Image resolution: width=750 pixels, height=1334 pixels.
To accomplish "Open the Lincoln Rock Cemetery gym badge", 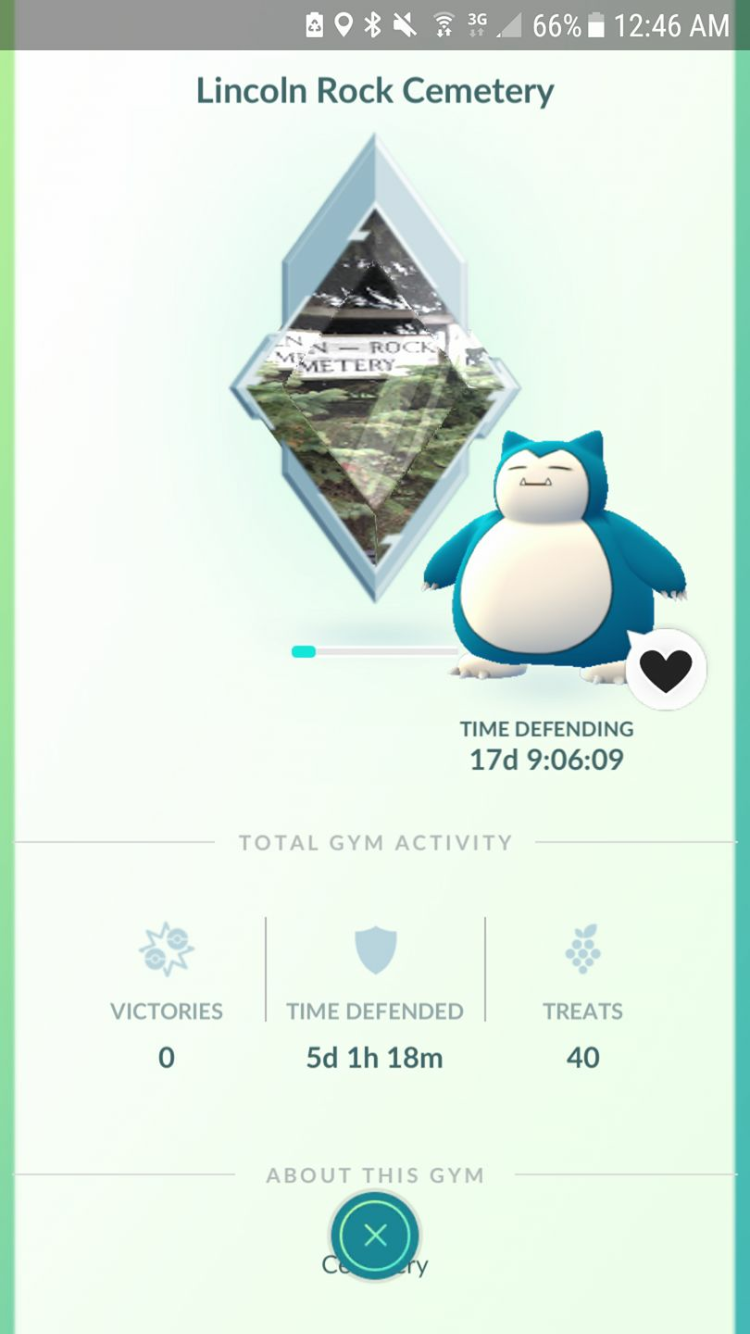I will (374, 369).
